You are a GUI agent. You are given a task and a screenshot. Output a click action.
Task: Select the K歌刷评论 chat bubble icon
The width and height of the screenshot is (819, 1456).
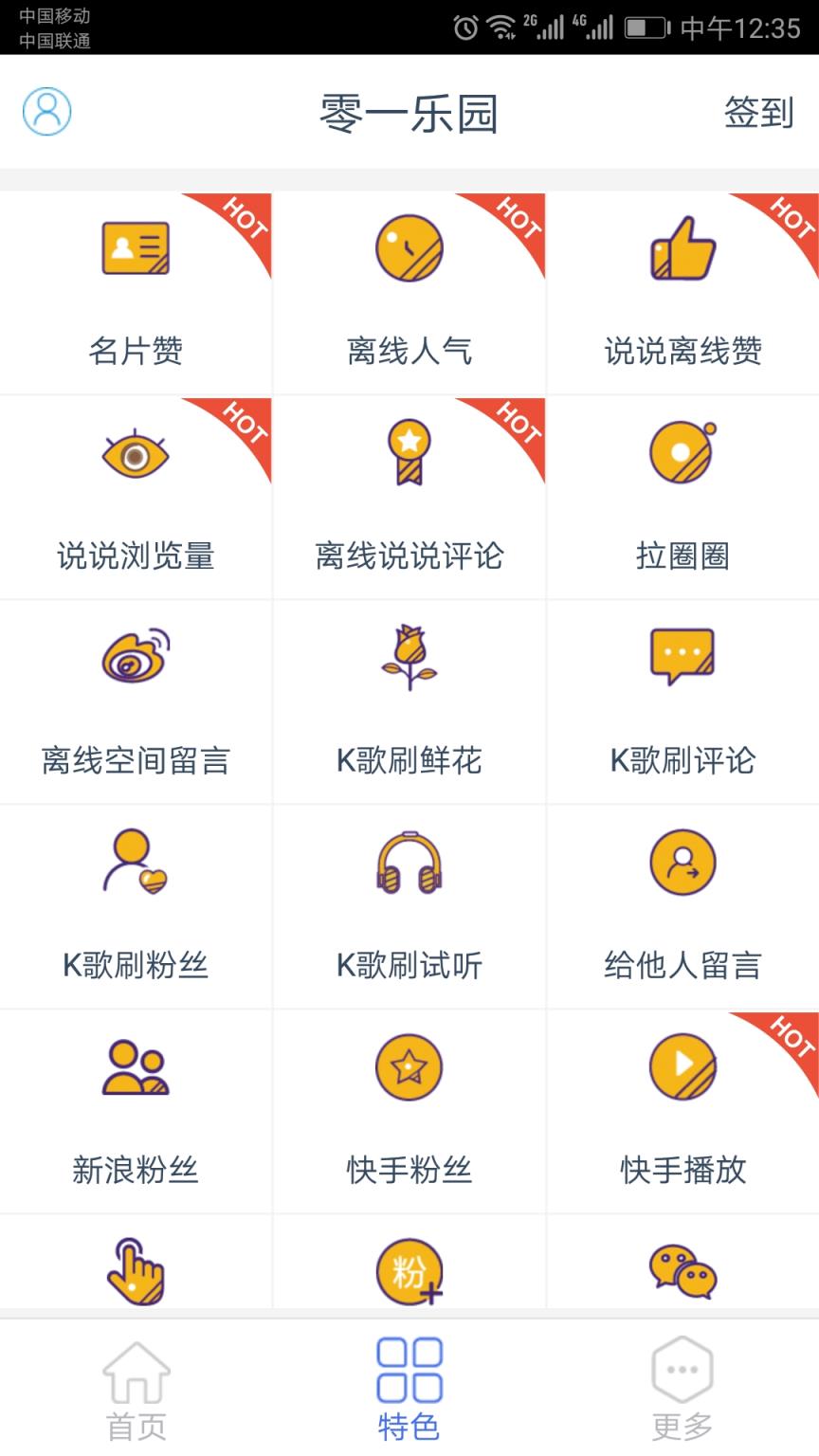(682, 656)
